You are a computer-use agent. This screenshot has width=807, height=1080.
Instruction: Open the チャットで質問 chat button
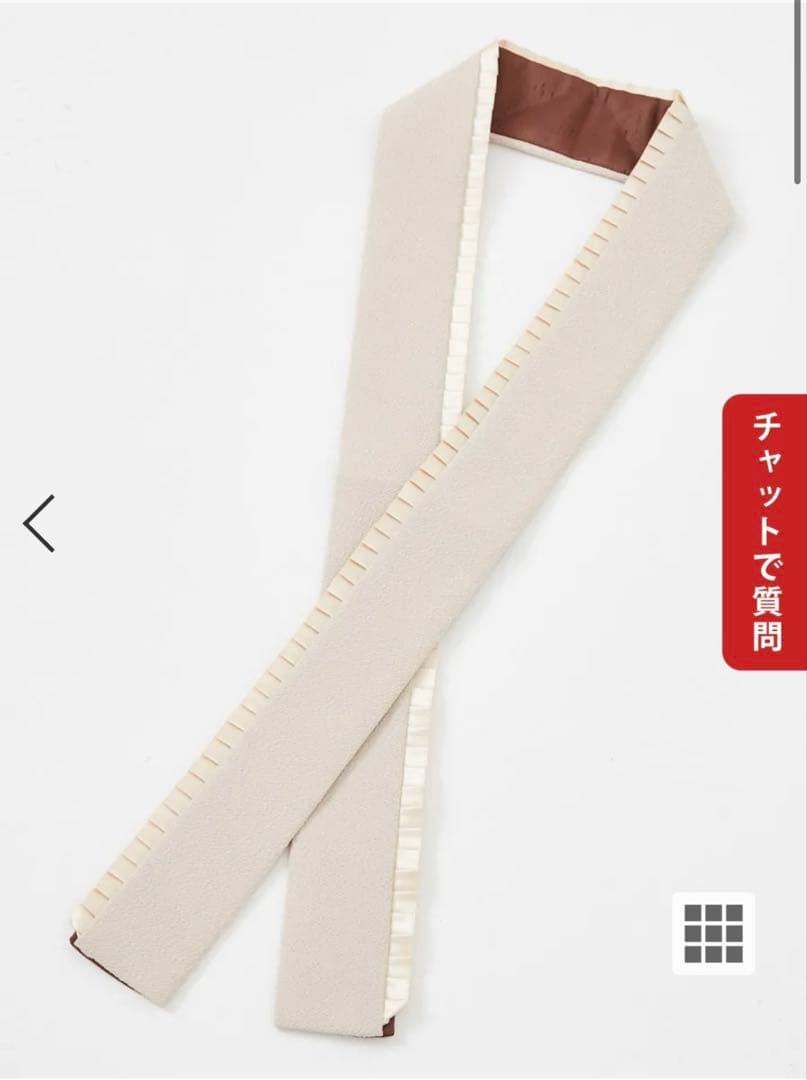tap(767, 531)
